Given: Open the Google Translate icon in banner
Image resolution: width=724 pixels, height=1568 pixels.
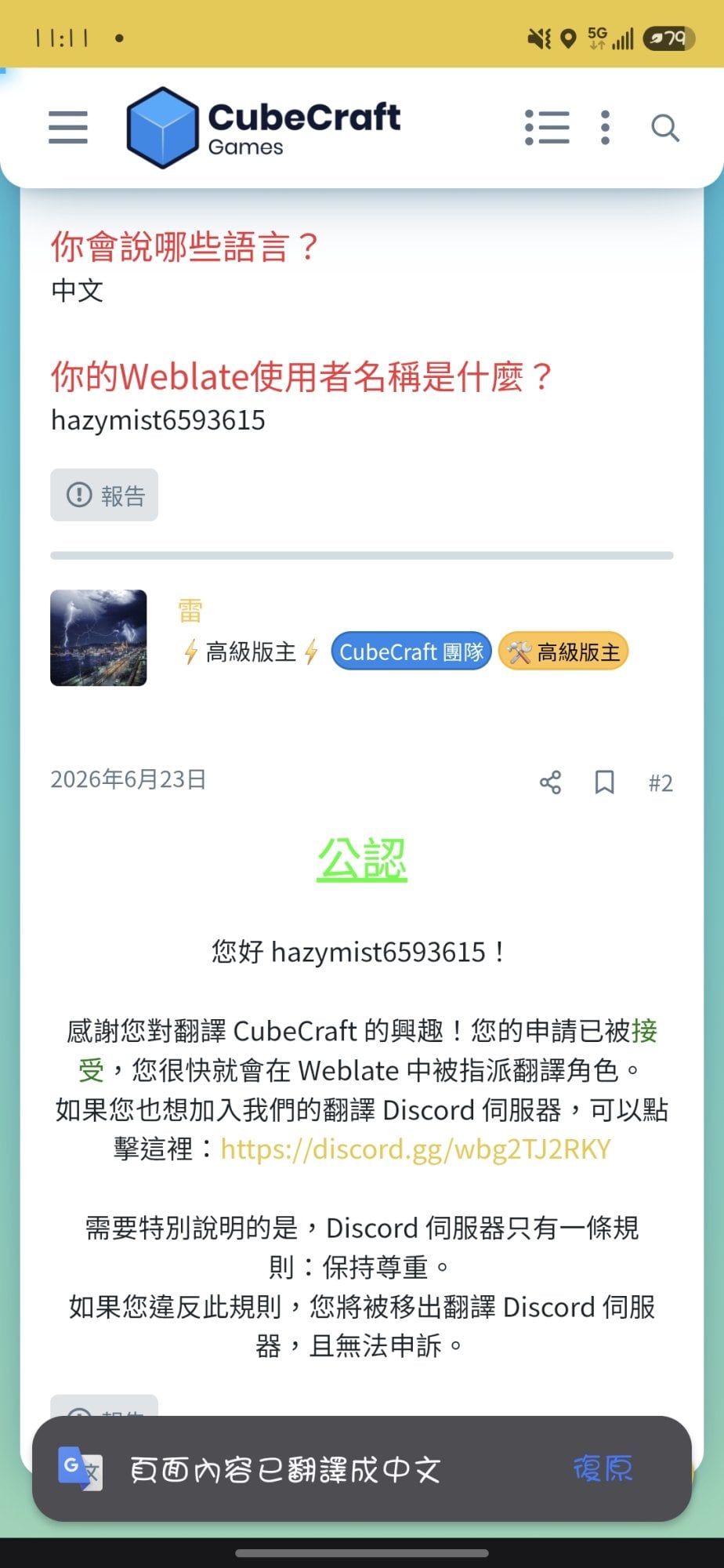Looking at the screenshot, I should click(80, 1468).
